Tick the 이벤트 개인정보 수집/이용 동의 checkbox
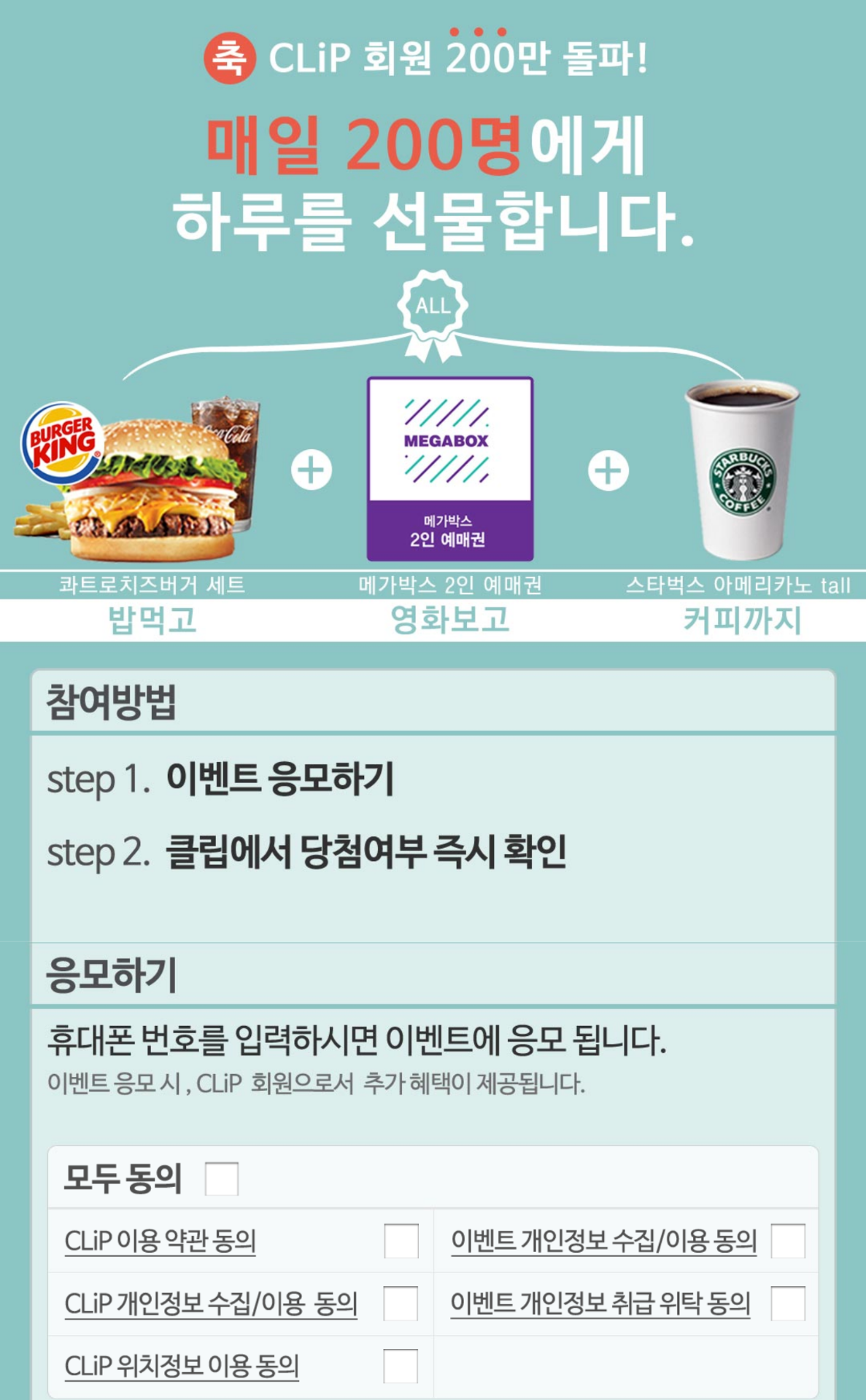 click(x=788, y=1241)
